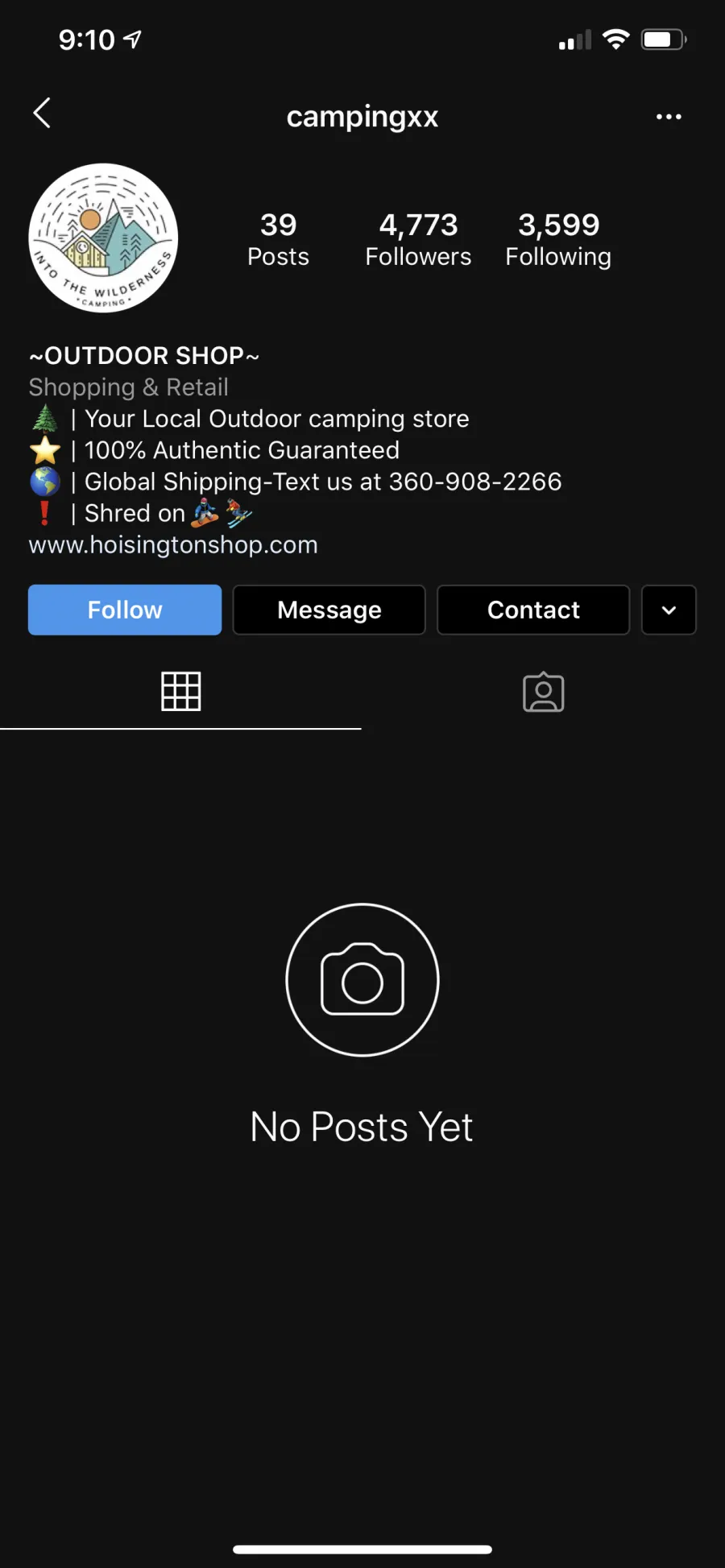Image resolution: width=725 pixels, height=1568 pixels.
Task: Tap the Contact button
Action: coord(533,610)
